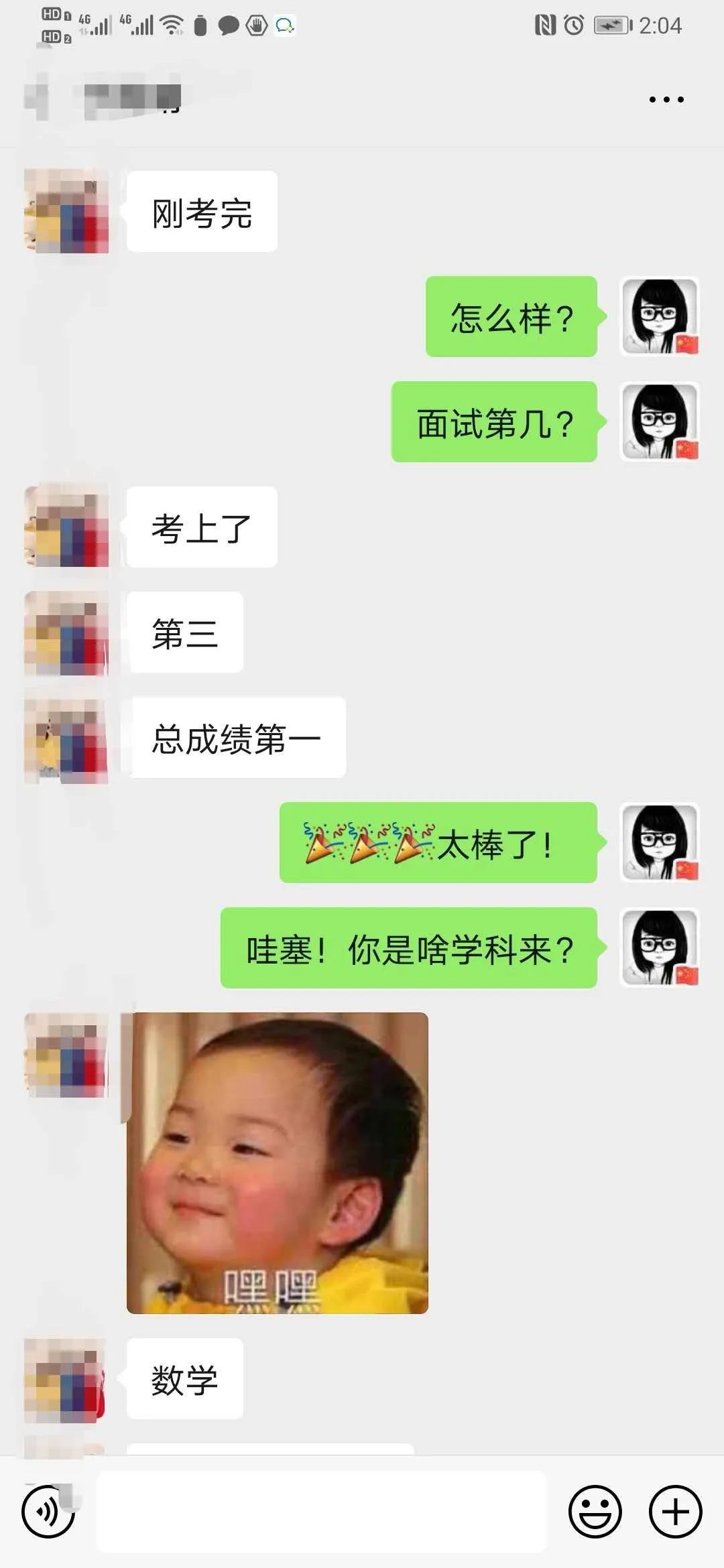This screenshot has height=1568, width=724.
Task: Open the emoji sticker picker
Action: click(595, 1512)
